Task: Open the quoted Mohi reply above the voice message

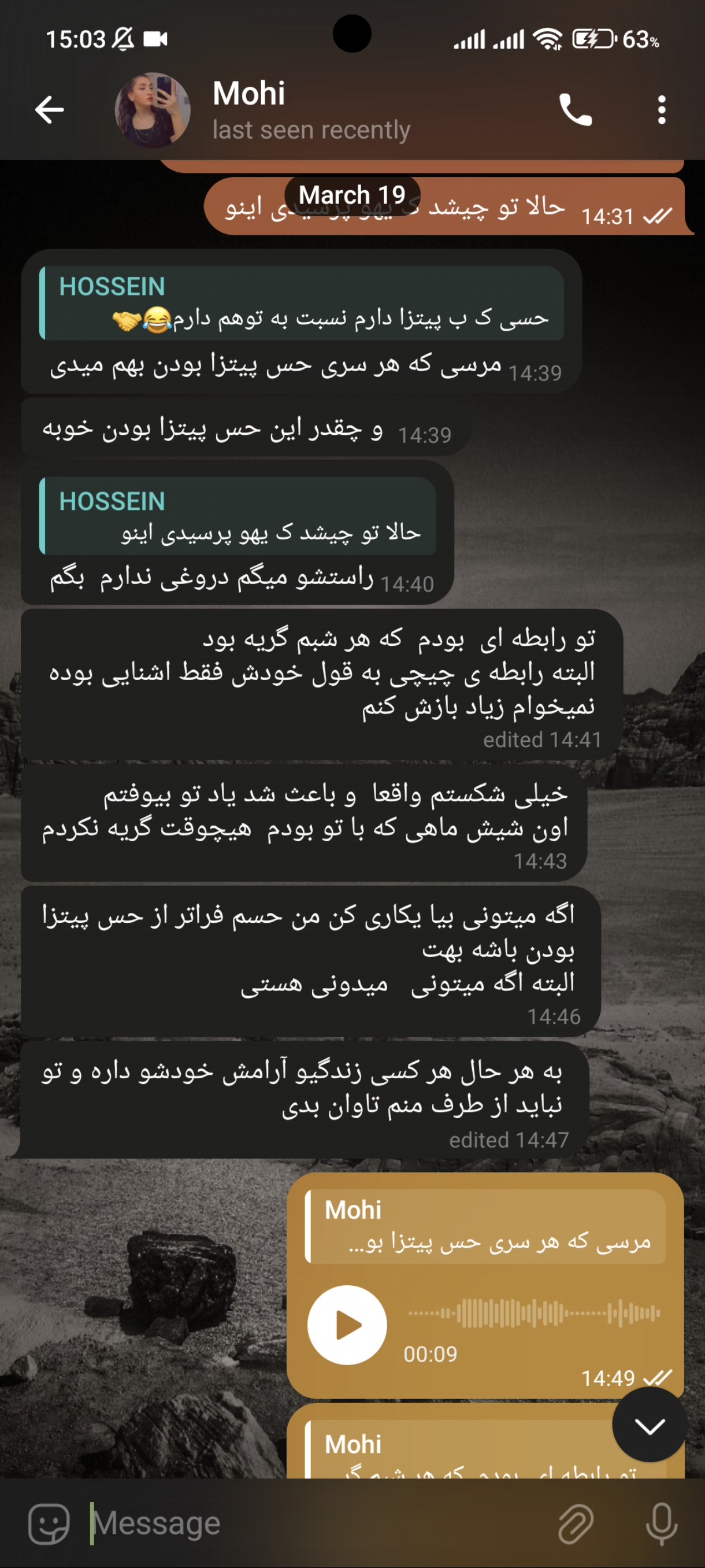Action: point(485,1226)
